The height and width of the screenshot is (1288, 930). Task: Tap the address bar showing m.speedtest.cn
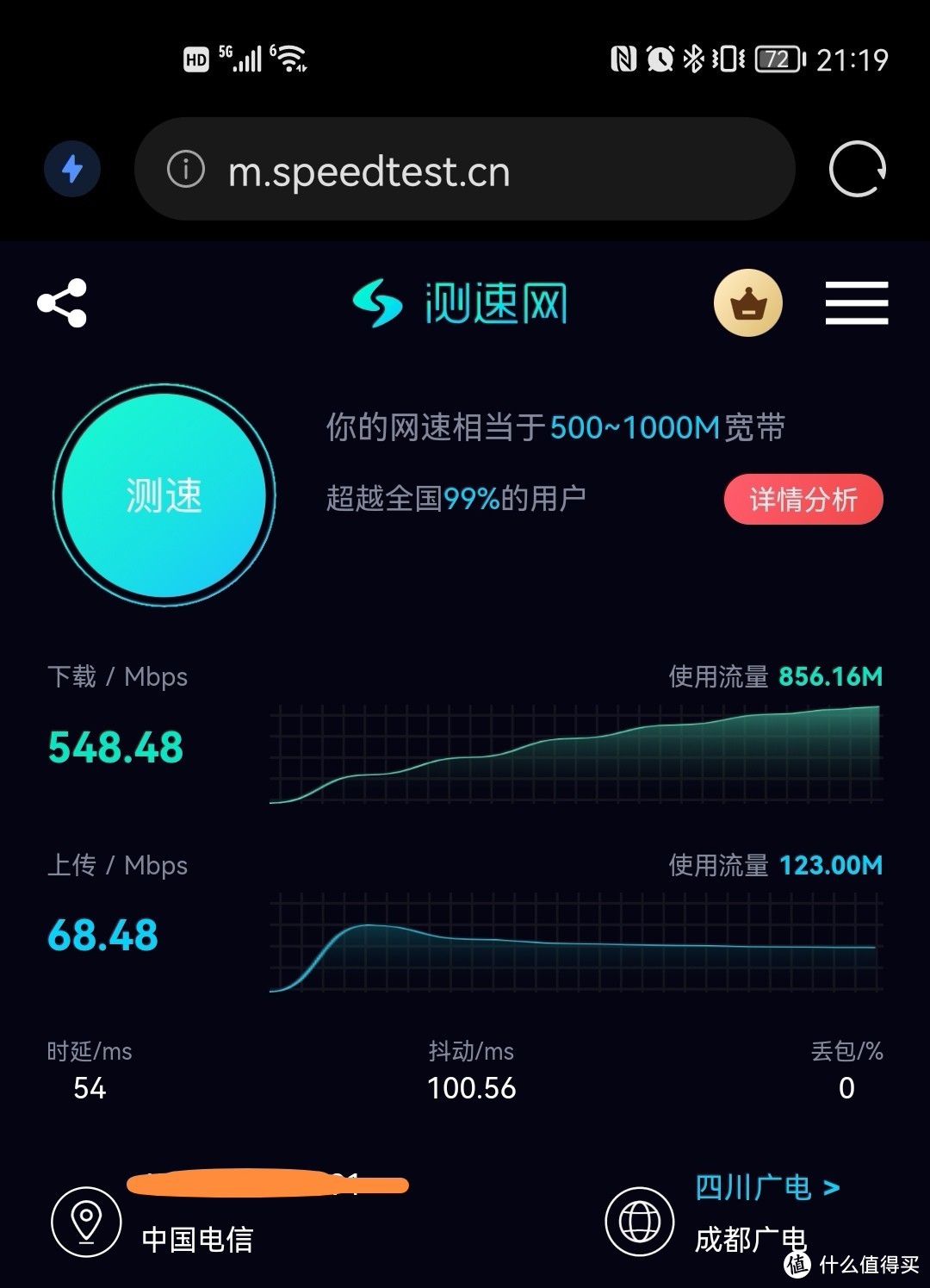click(370, 170)
